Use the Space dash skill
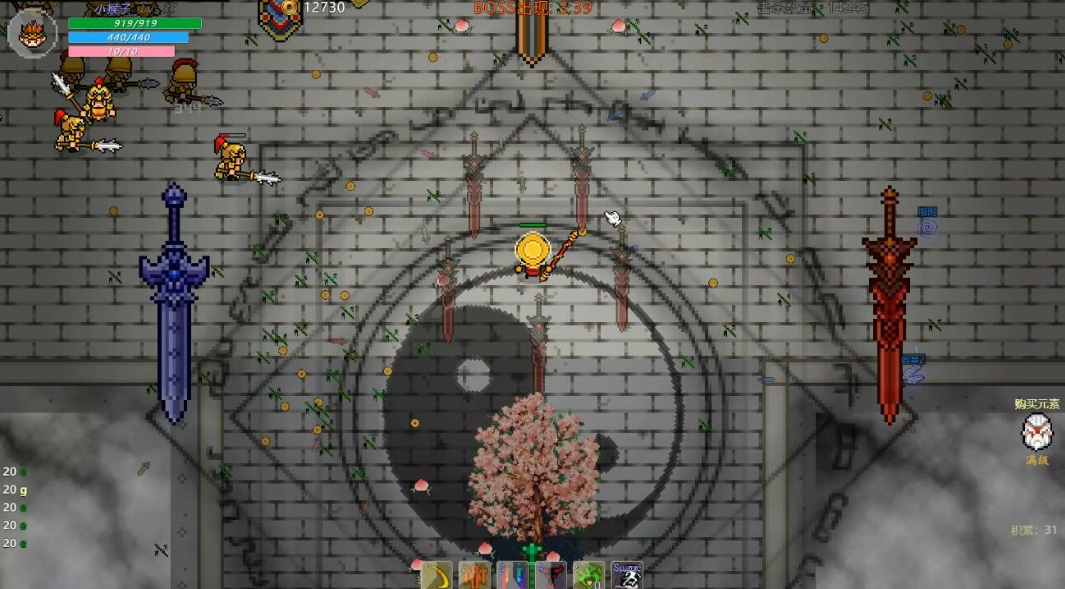Viewport: 1065px width, 589px height. pyautogui.click(x=626, y=575)
